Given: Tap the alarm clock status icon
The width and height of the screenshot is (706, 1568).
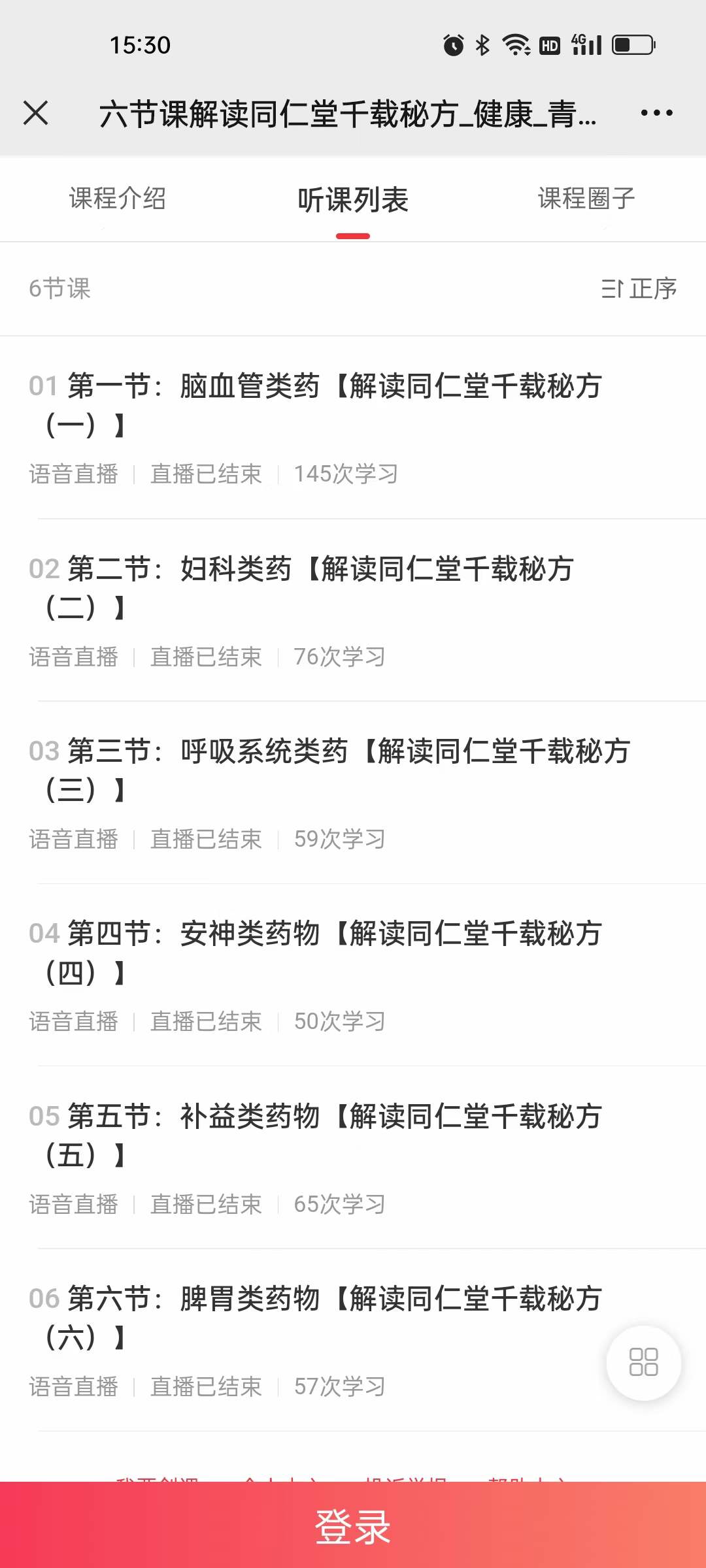Looking at the screenshot, I should (x=452, y=44).
